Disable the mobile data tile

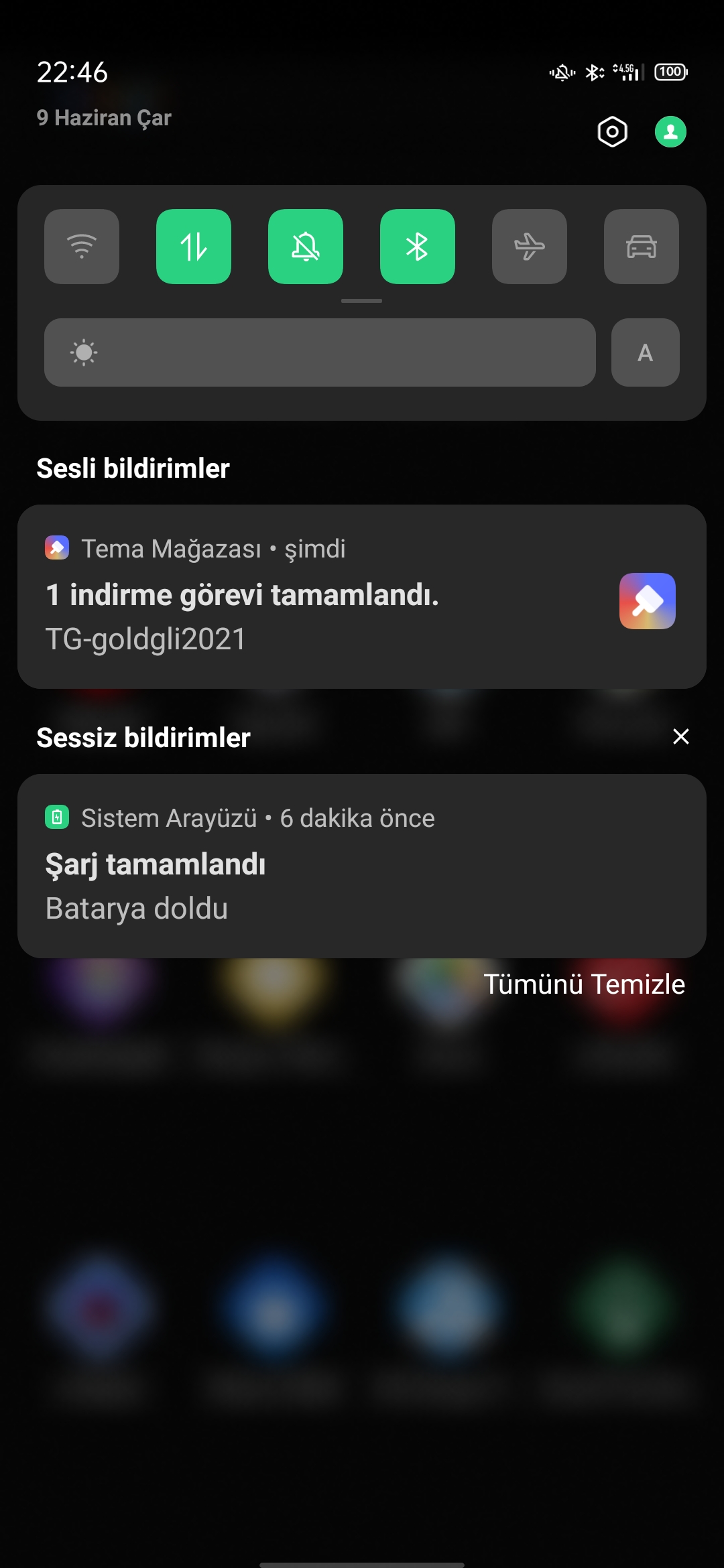pos(194,247)
